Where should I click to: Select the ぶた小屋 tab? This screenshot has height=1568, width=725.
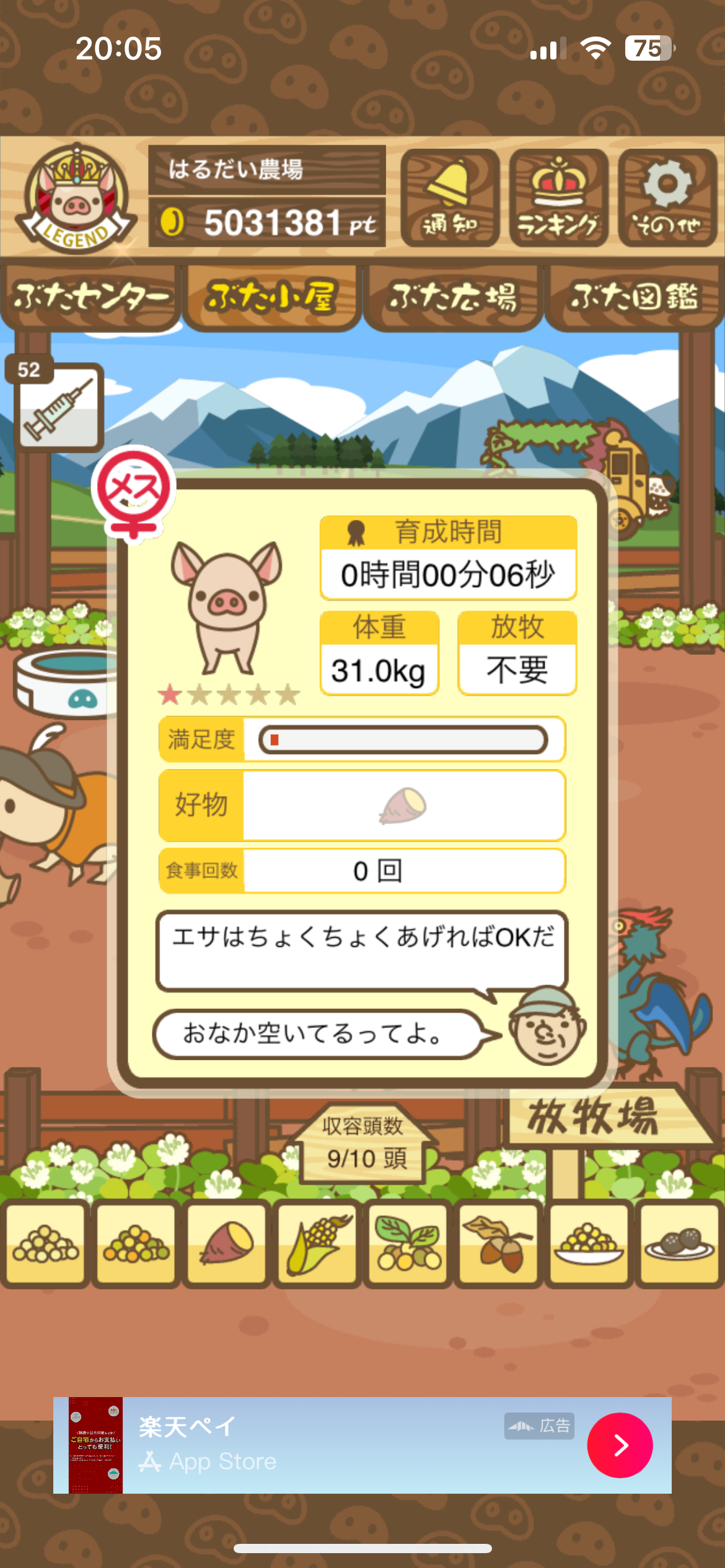271,297
